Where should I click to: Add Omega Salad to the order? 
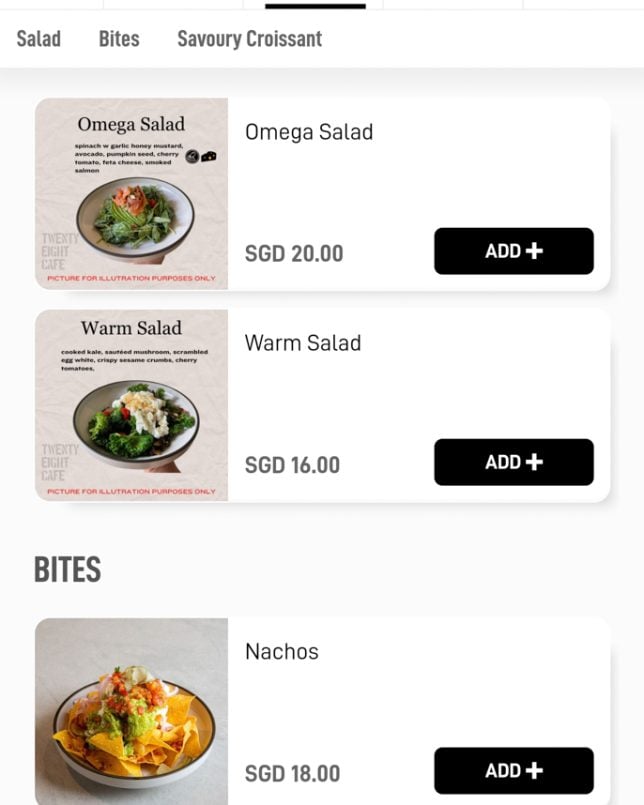click(513, 251)
